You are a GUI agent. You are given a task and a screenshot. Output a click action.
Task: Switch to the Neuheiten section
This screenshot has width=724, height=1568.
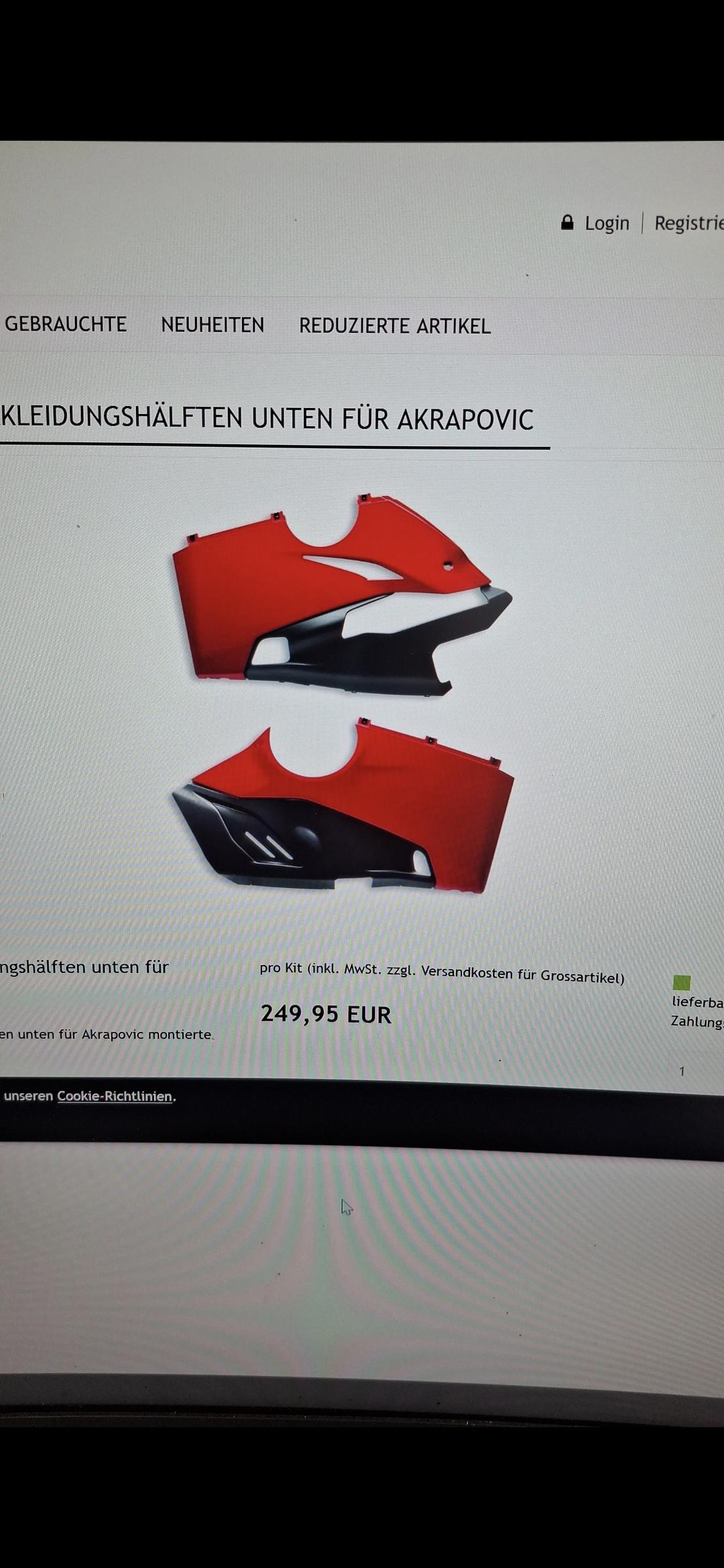click(x=213, y=325)
